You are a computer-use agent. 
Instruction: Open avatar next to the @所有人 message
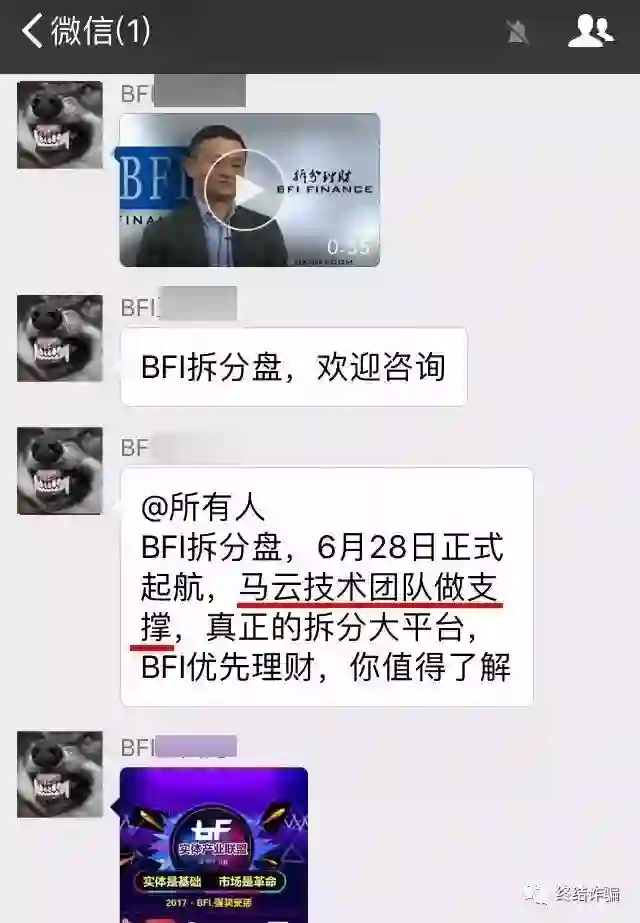click(x=60, y=471)
